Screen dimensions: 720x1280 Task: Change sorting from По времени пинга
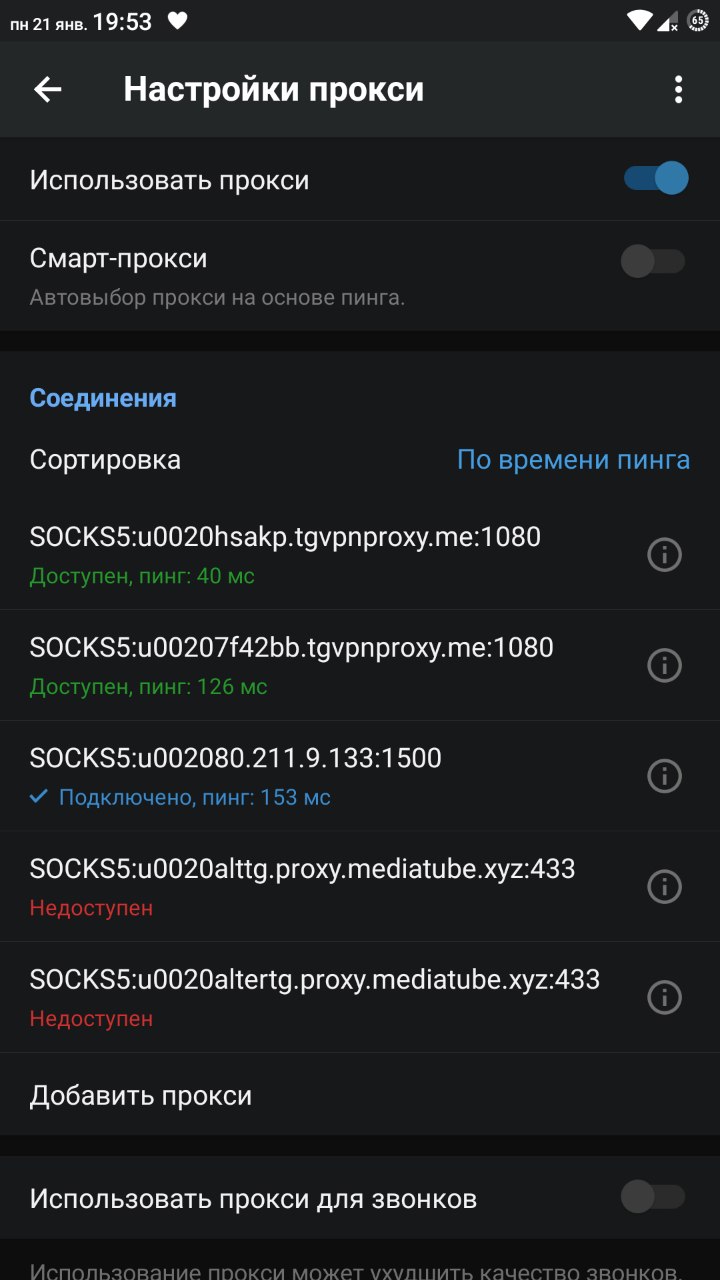[573, 460]
